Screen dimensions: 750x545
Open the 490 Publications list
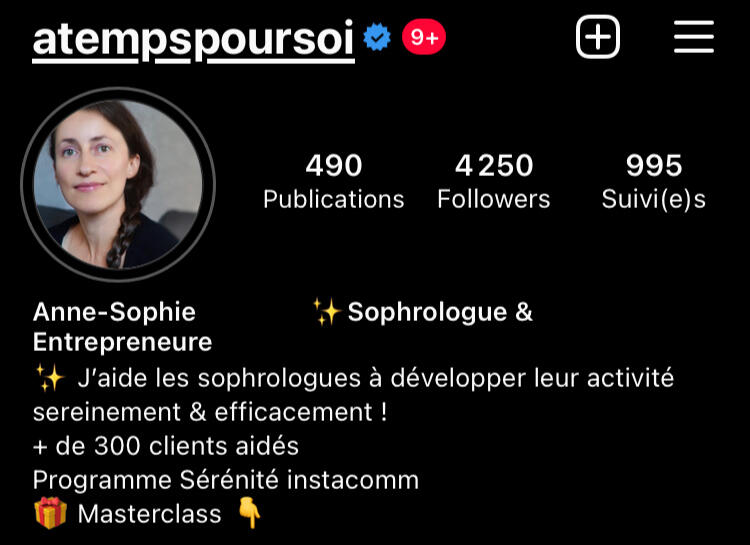[x=333, y=181]
